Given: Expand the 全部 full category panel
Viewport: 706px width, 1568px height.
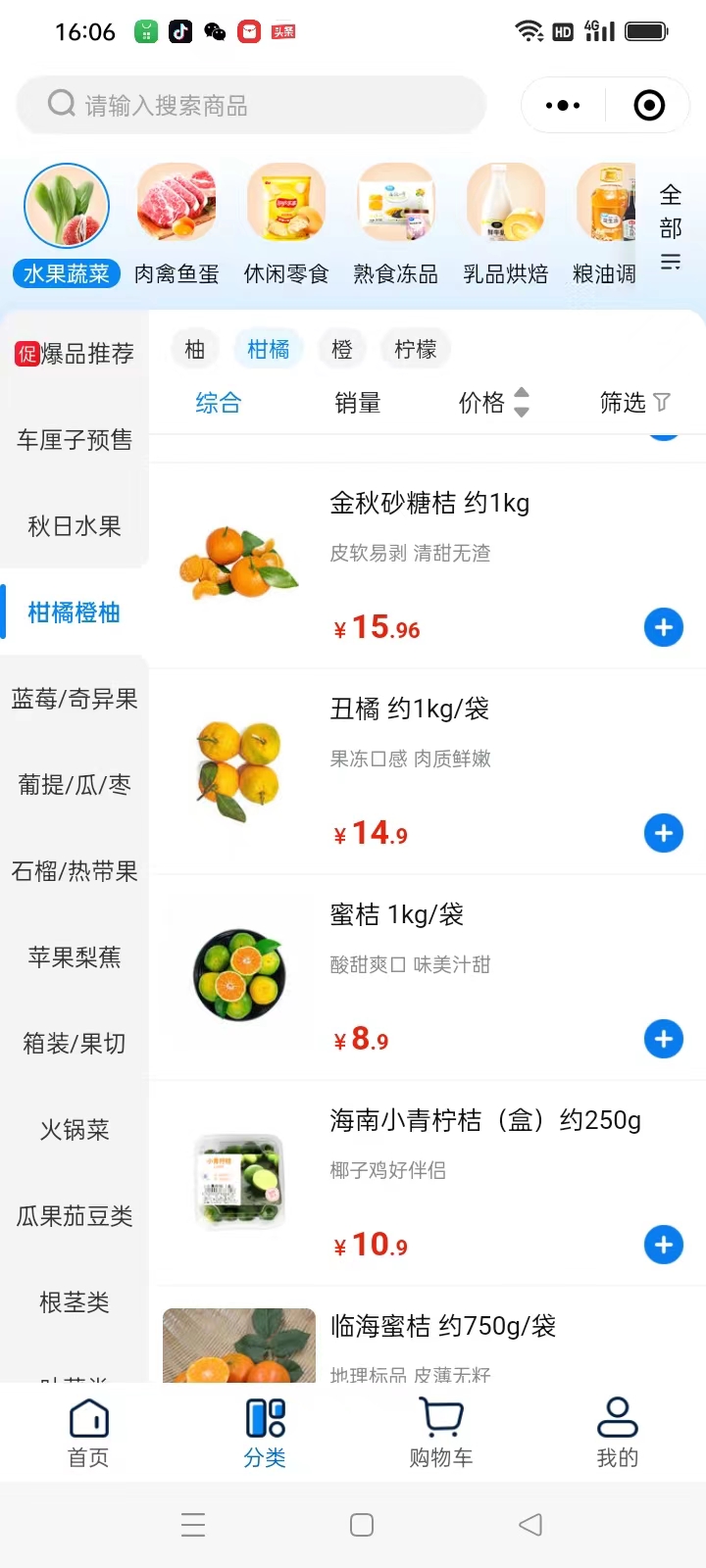Looking at the screenshot, I should (x=671, y=223).
